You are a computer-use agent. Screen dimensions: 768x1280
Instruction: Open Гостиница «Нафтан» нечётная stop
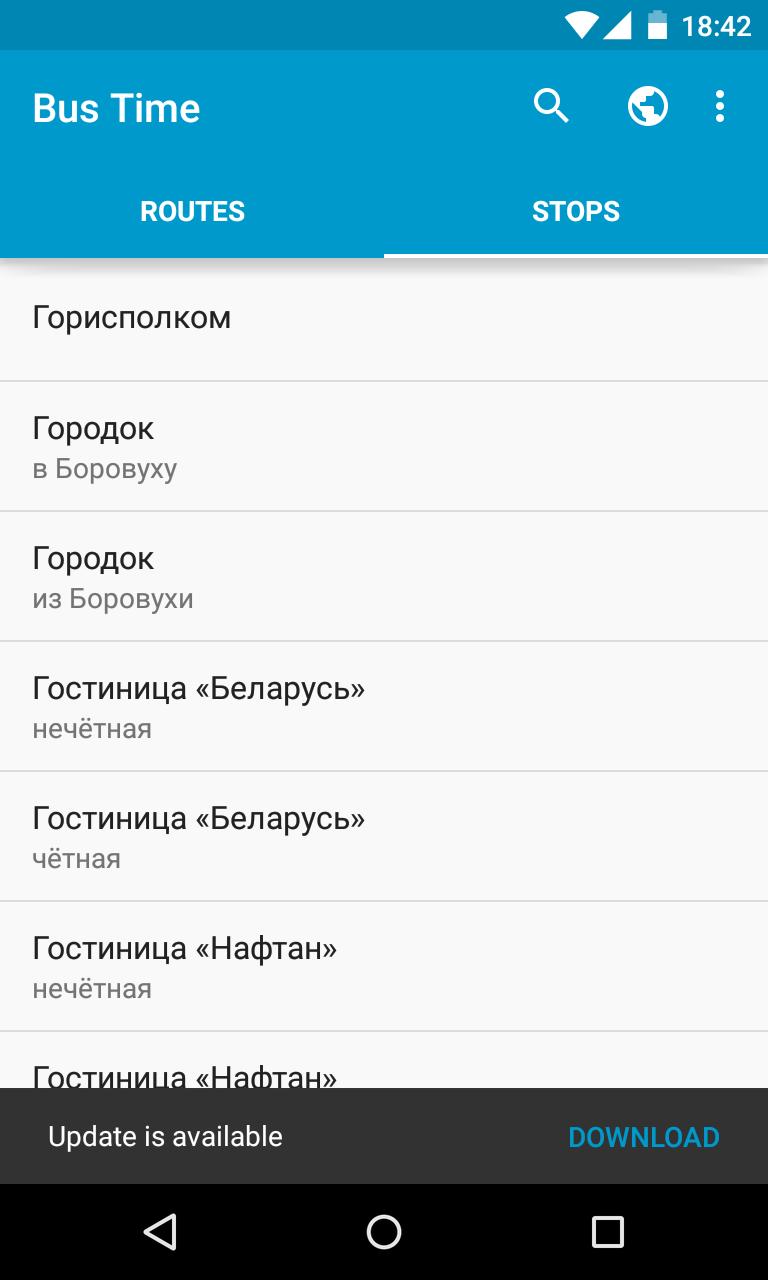(384, 967)
